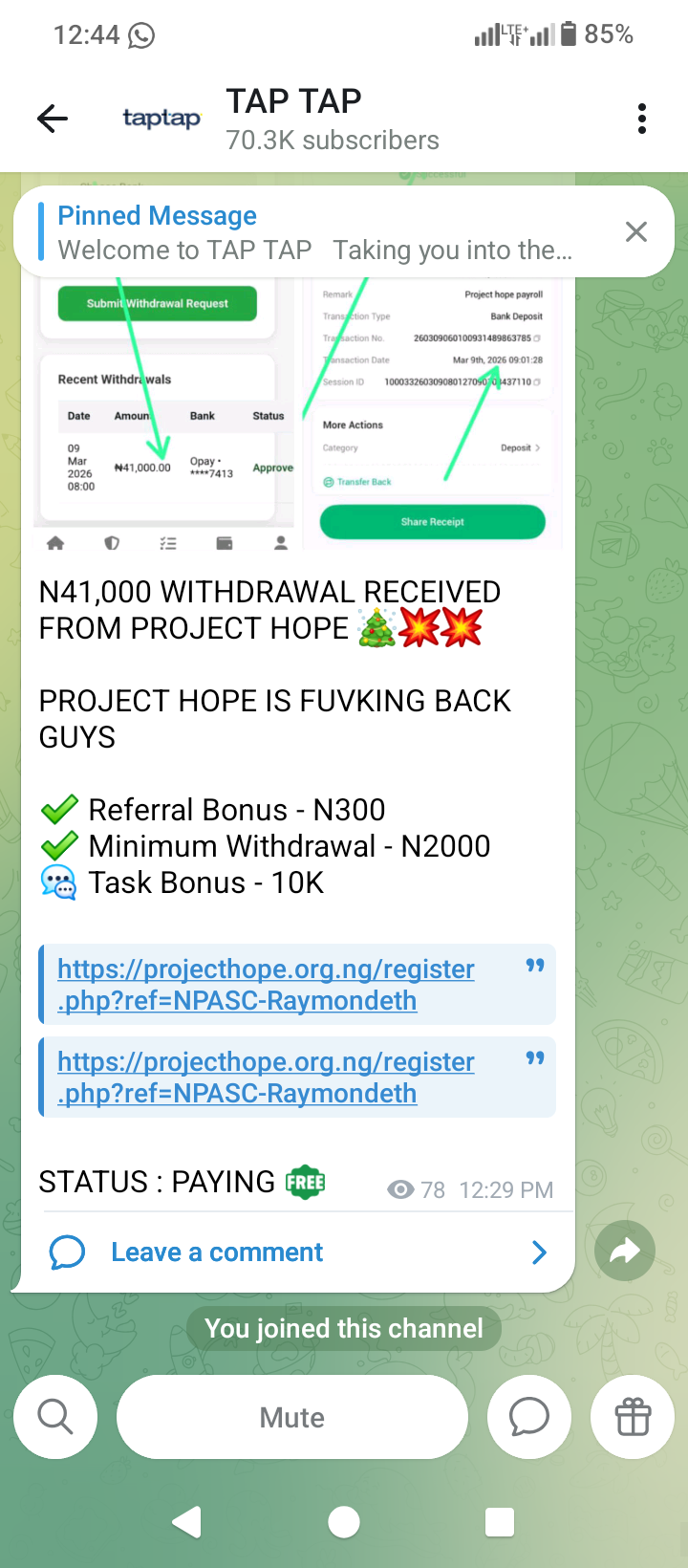Screen dimensions: 688x1568
Task: Tap the system home button
Action: click(x=344, y=1521)
